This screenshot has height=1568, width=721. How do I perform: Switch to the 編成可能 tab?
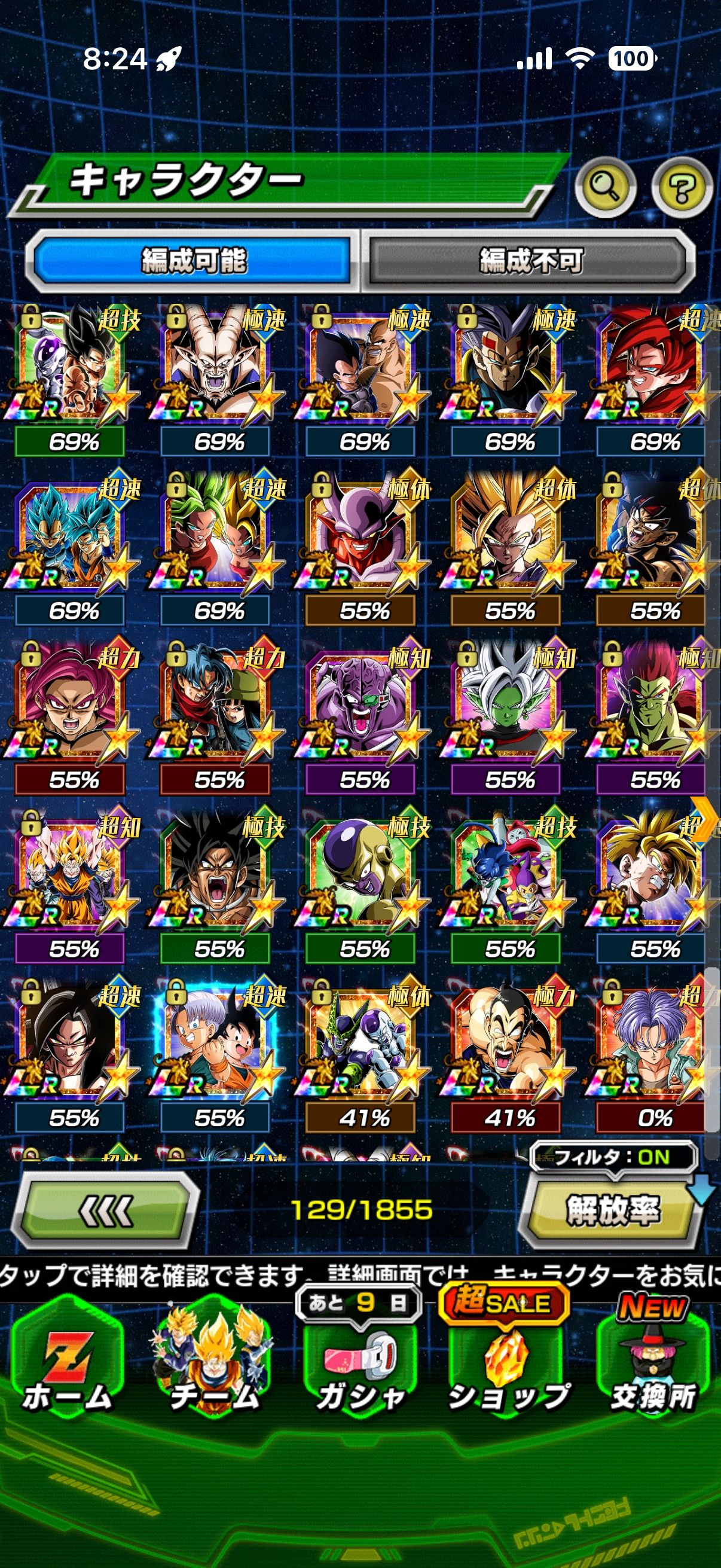[x=194, y=261]
